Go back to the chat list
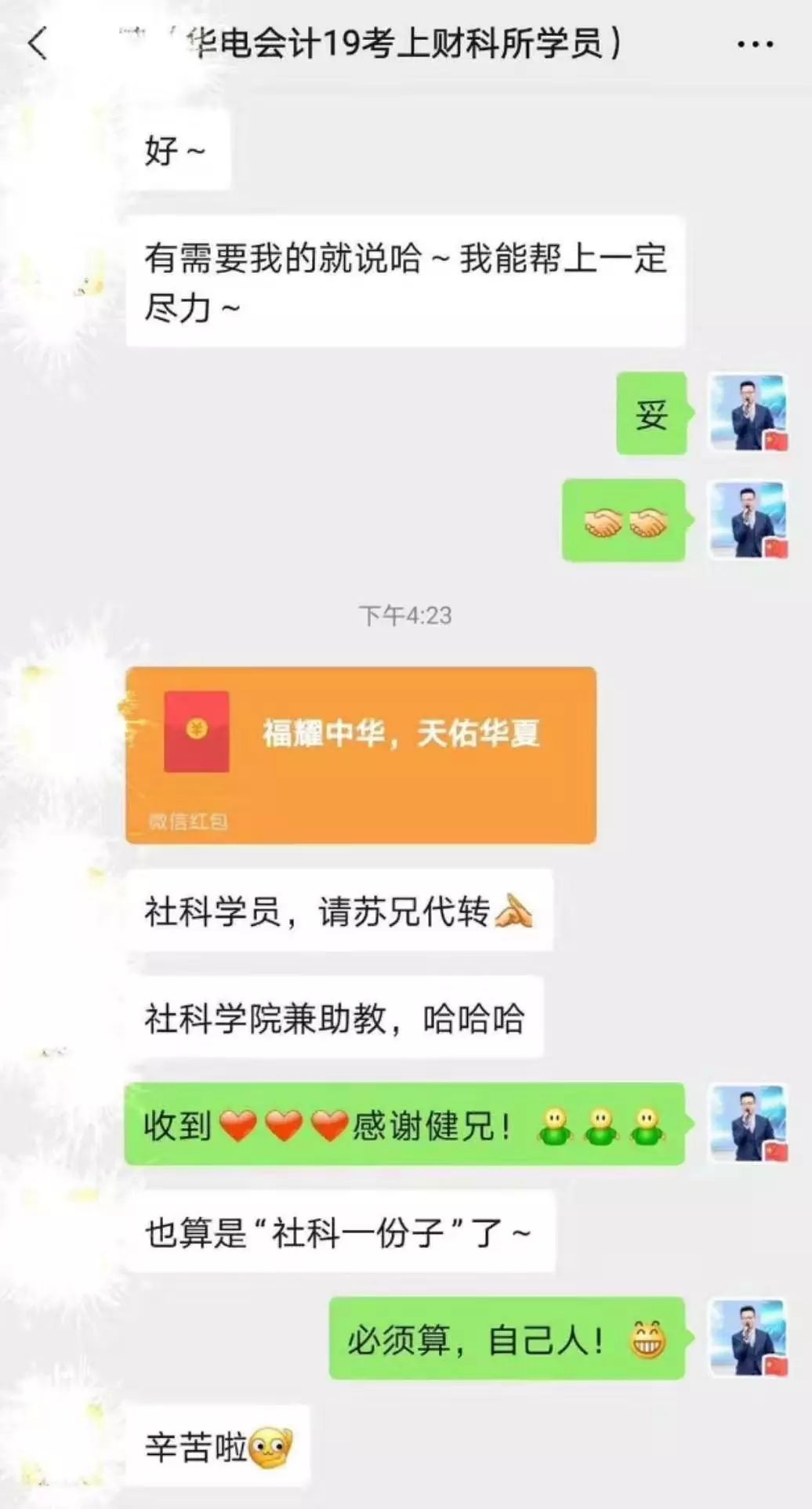812x1509 pixels. (x=38, y=43)
